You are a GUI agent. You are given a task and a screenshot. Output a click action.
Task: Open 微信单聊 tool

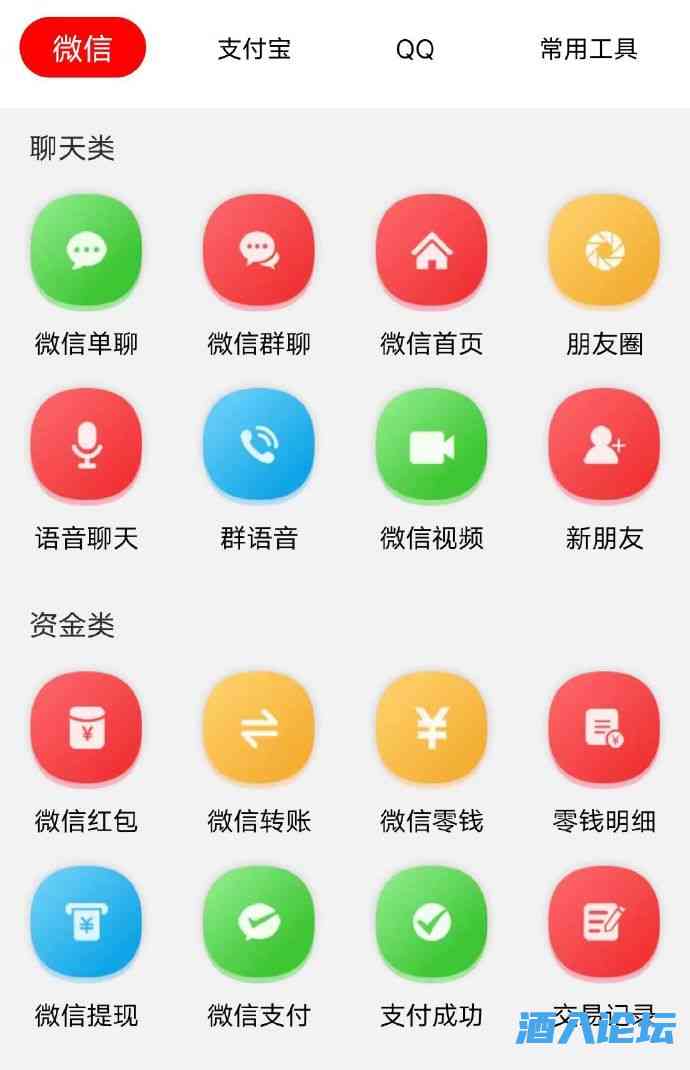click(86, 250)
